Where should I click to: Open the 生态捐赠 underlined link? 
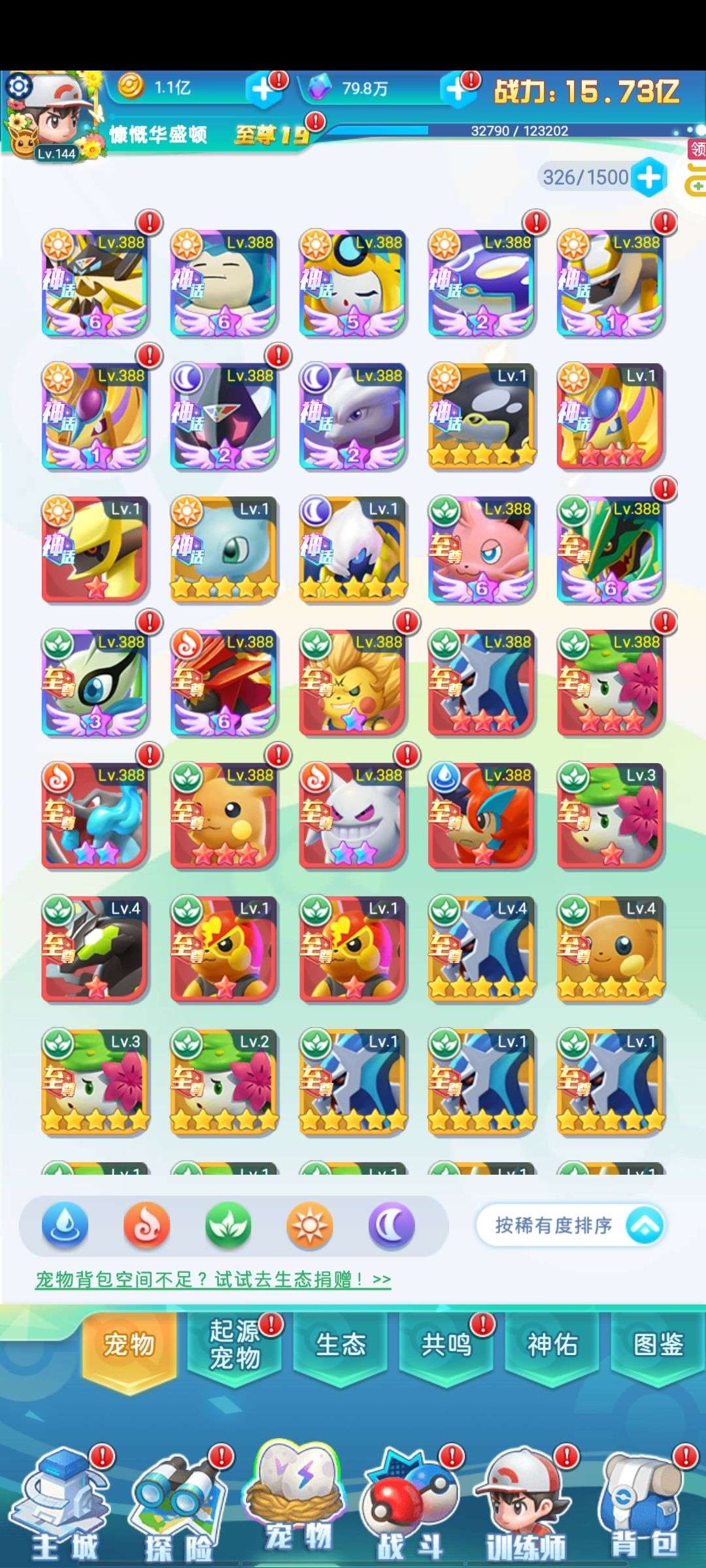(x=213, y=1279)
